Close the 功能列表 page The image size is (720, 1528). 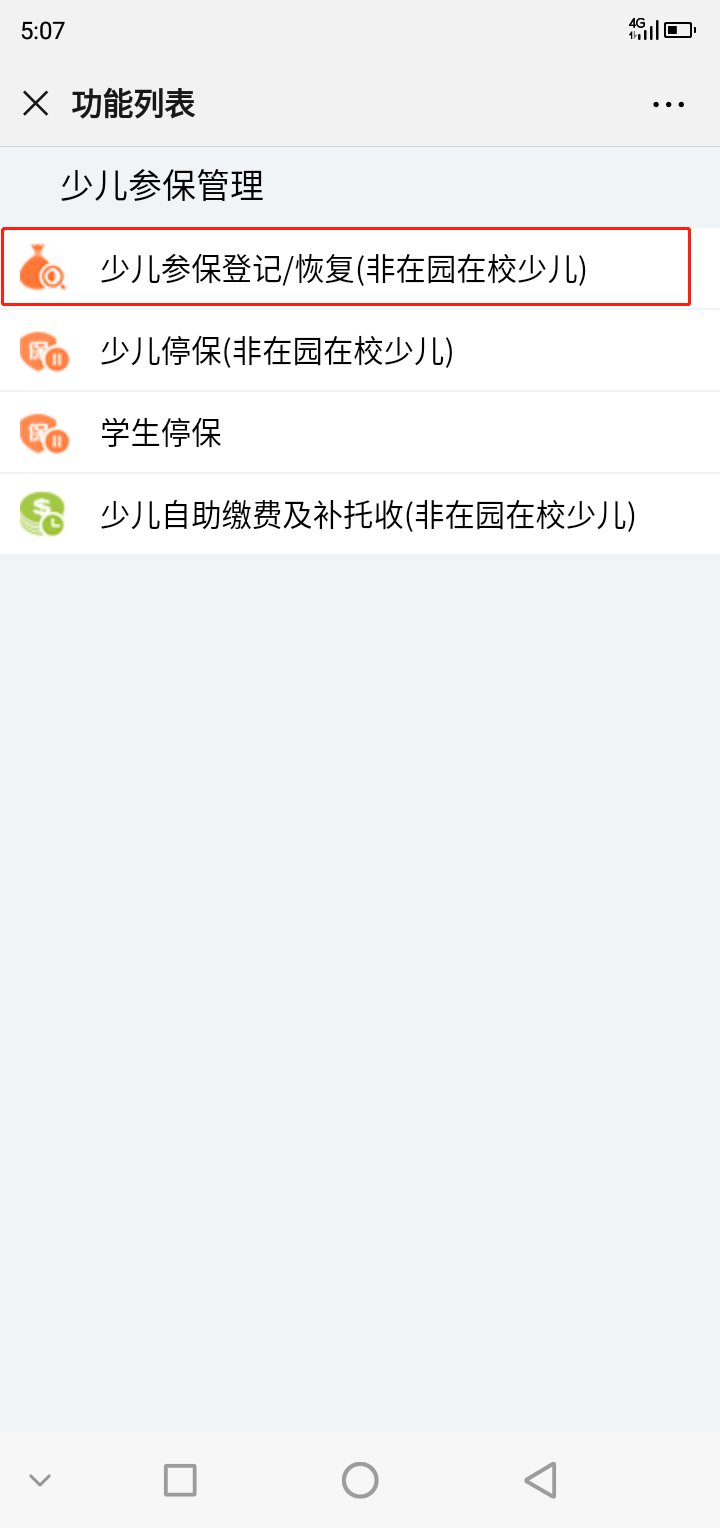(x=36, y=103)
